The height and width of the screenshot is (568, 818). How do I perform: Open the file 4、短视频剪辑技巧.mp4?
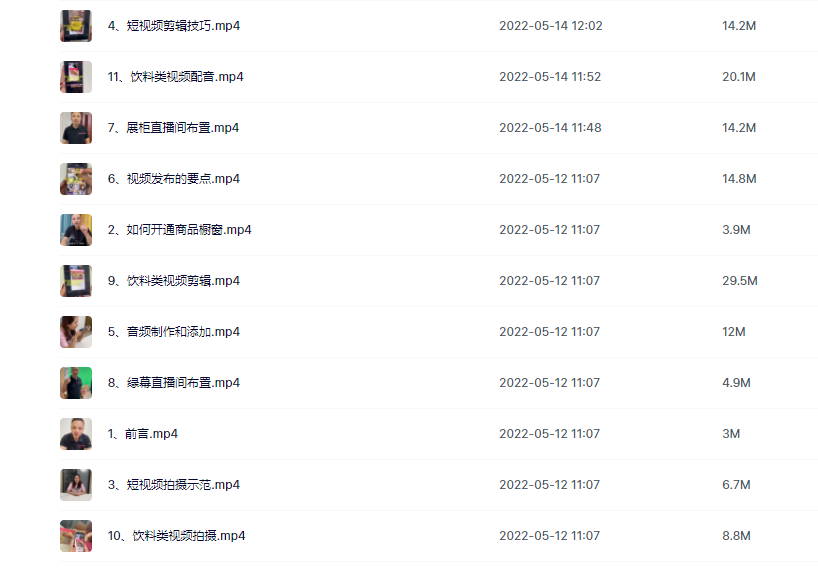173,26
